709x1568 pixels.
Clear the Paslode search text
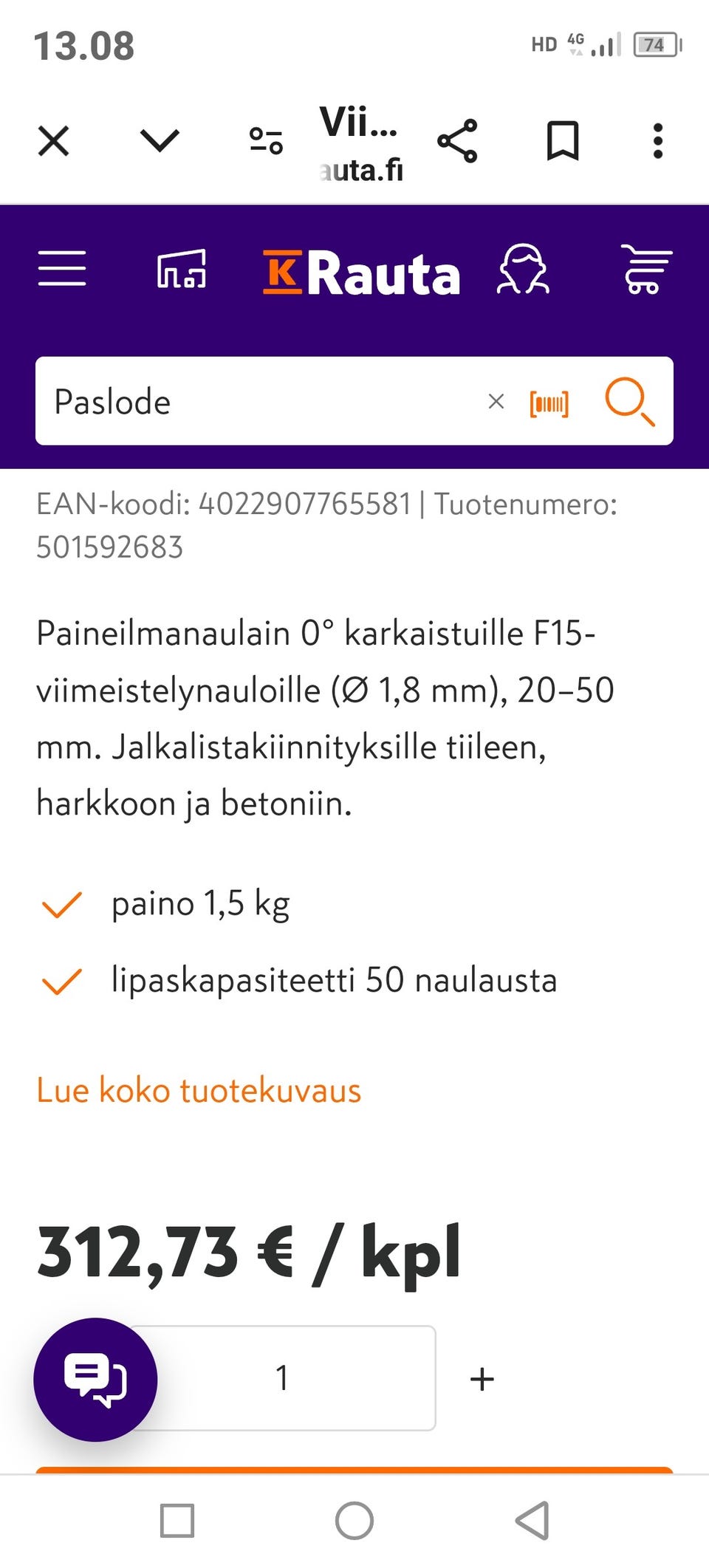point(496,402)
